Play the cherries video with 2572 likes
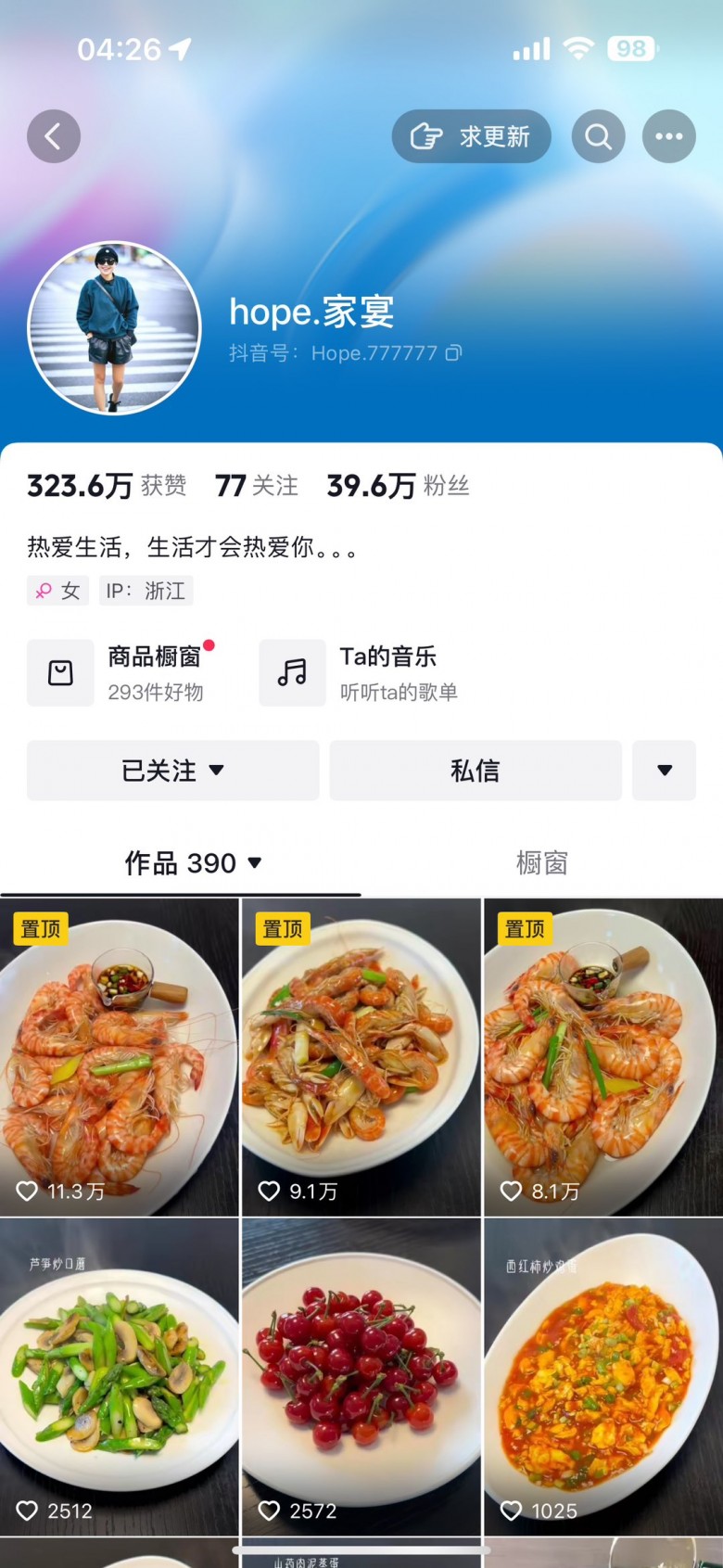 [x=361, y=1377]
